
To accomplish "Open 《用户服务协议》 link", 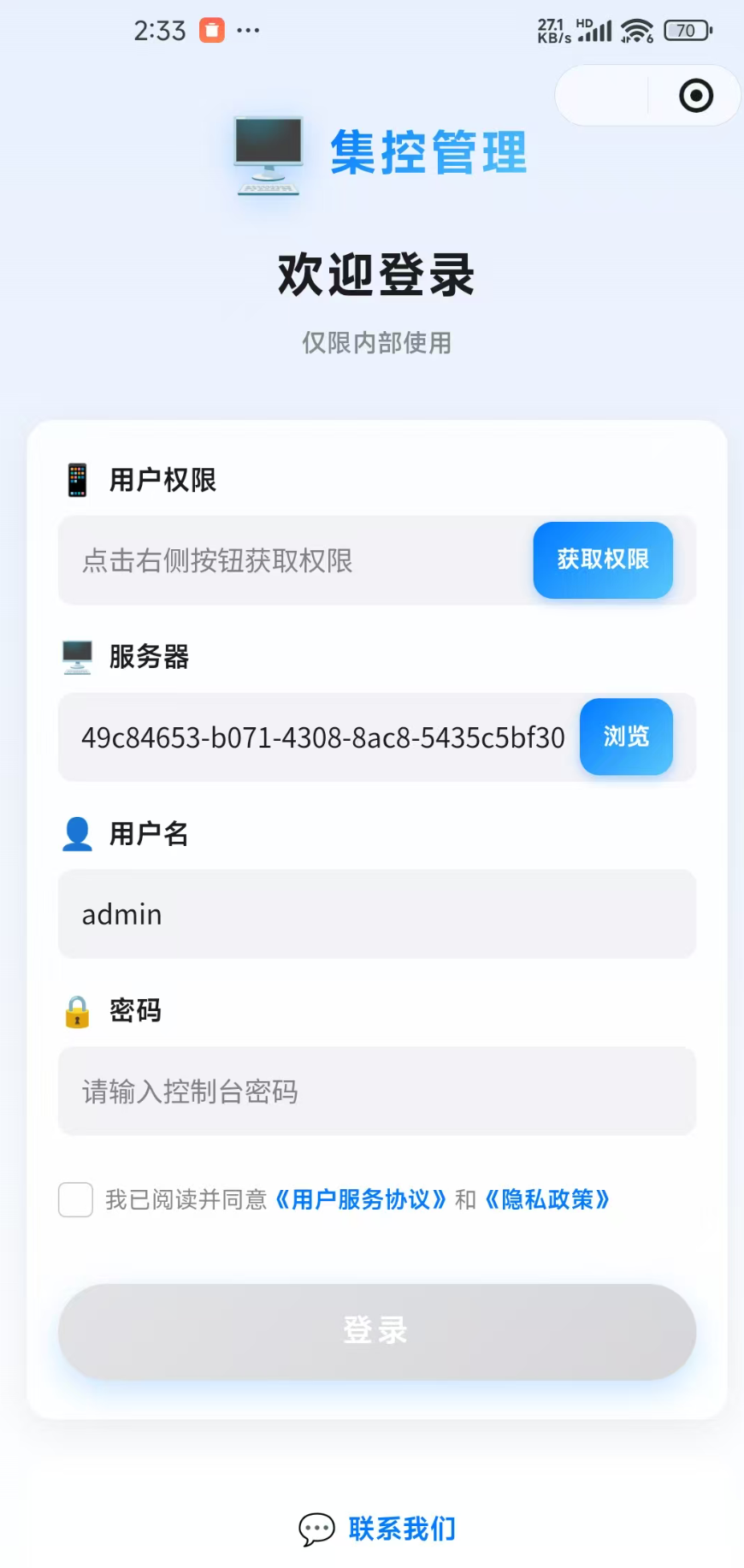I will tap(360, 1199).
